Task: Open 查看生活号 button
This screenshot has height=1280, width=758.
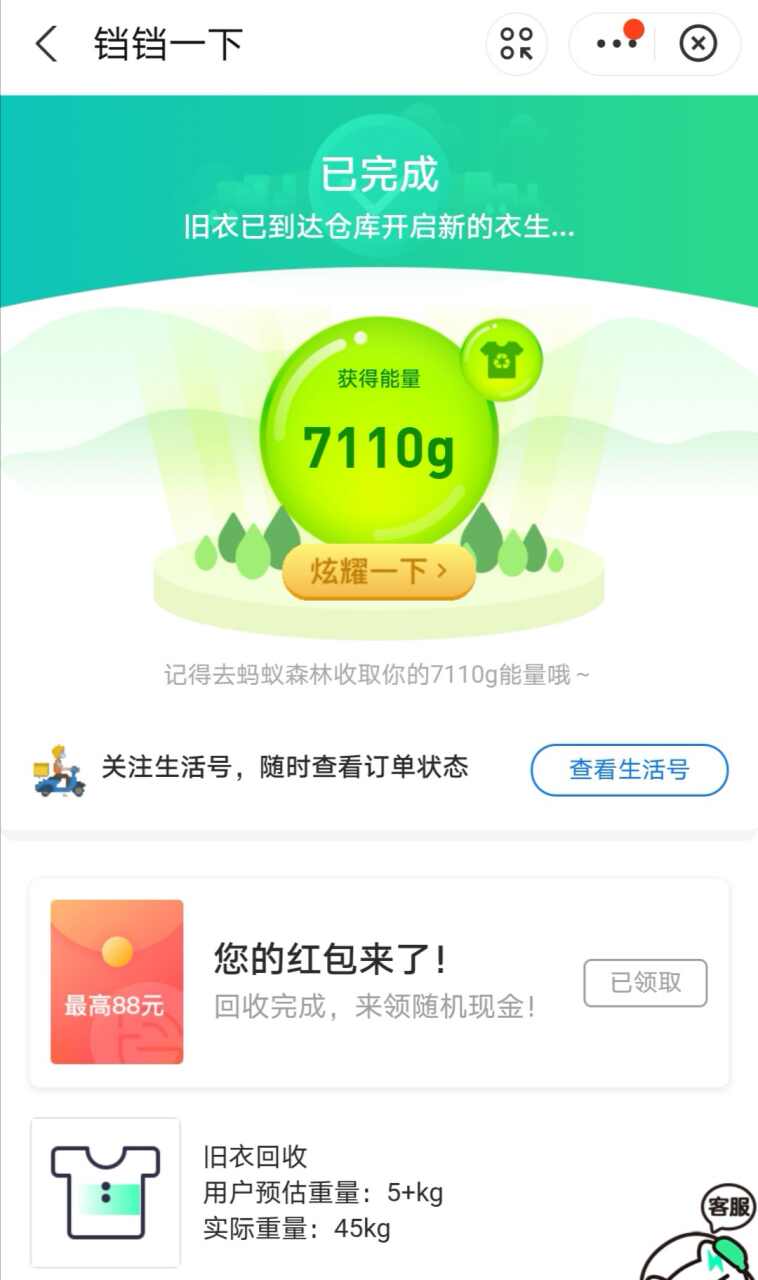Action: coord(629,770)
